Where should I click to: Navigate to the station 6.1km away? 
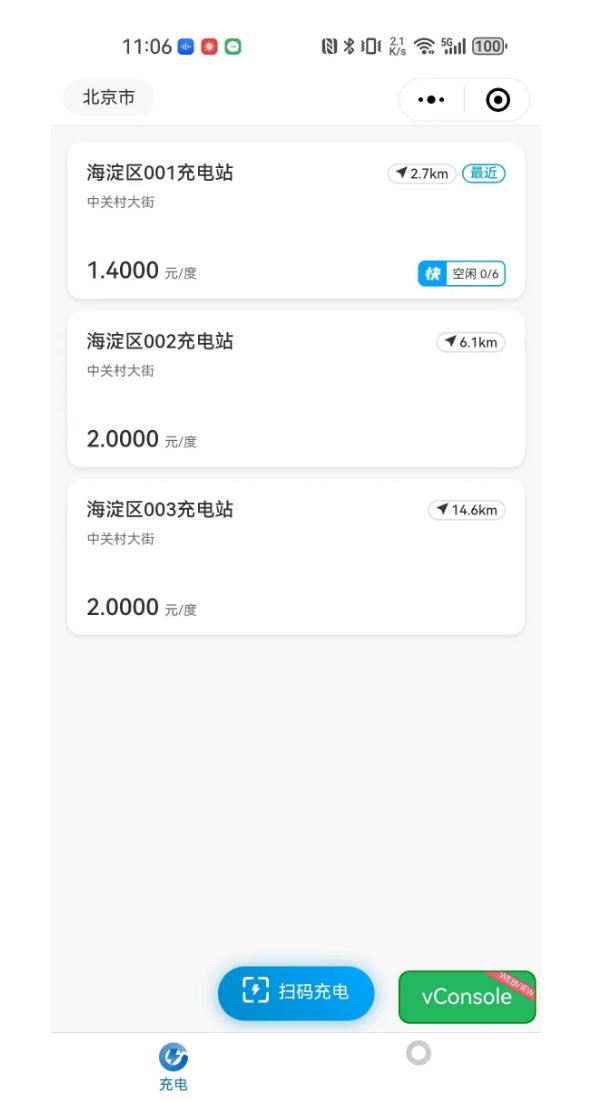(470, 342)
